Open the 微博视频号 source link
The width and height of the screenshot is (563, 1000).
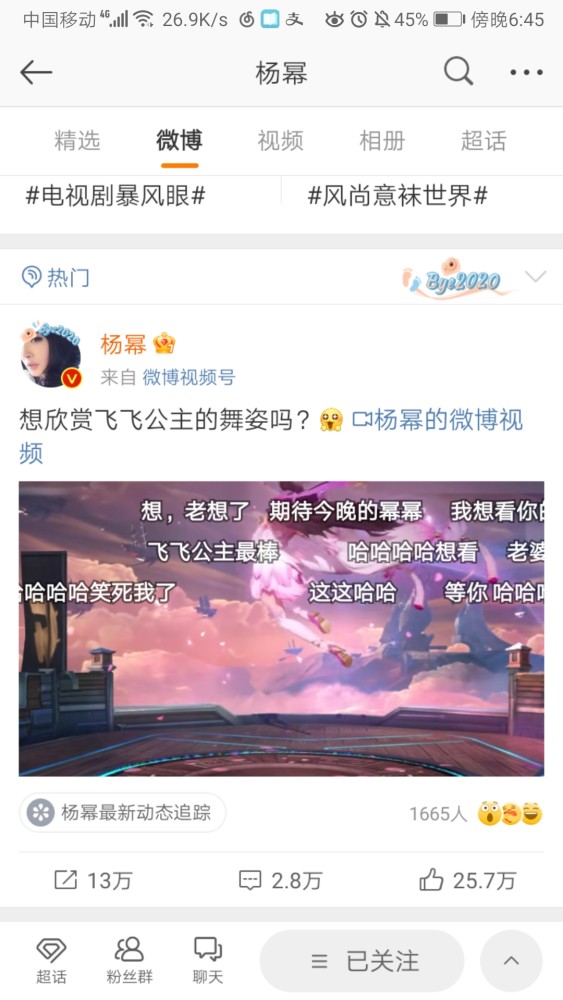click(x=189, y=378)
